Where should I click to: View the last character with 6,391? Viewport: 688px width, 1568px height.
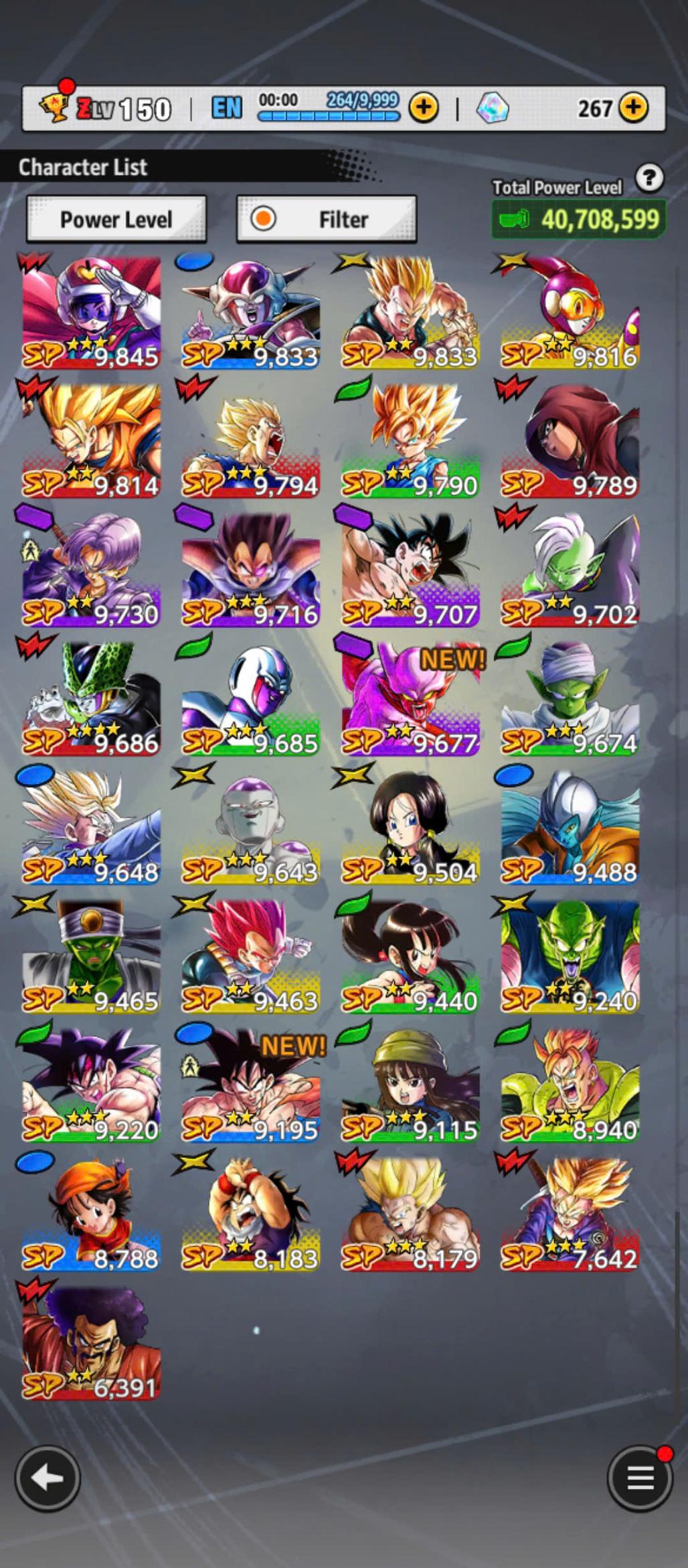click(92, 1344)
